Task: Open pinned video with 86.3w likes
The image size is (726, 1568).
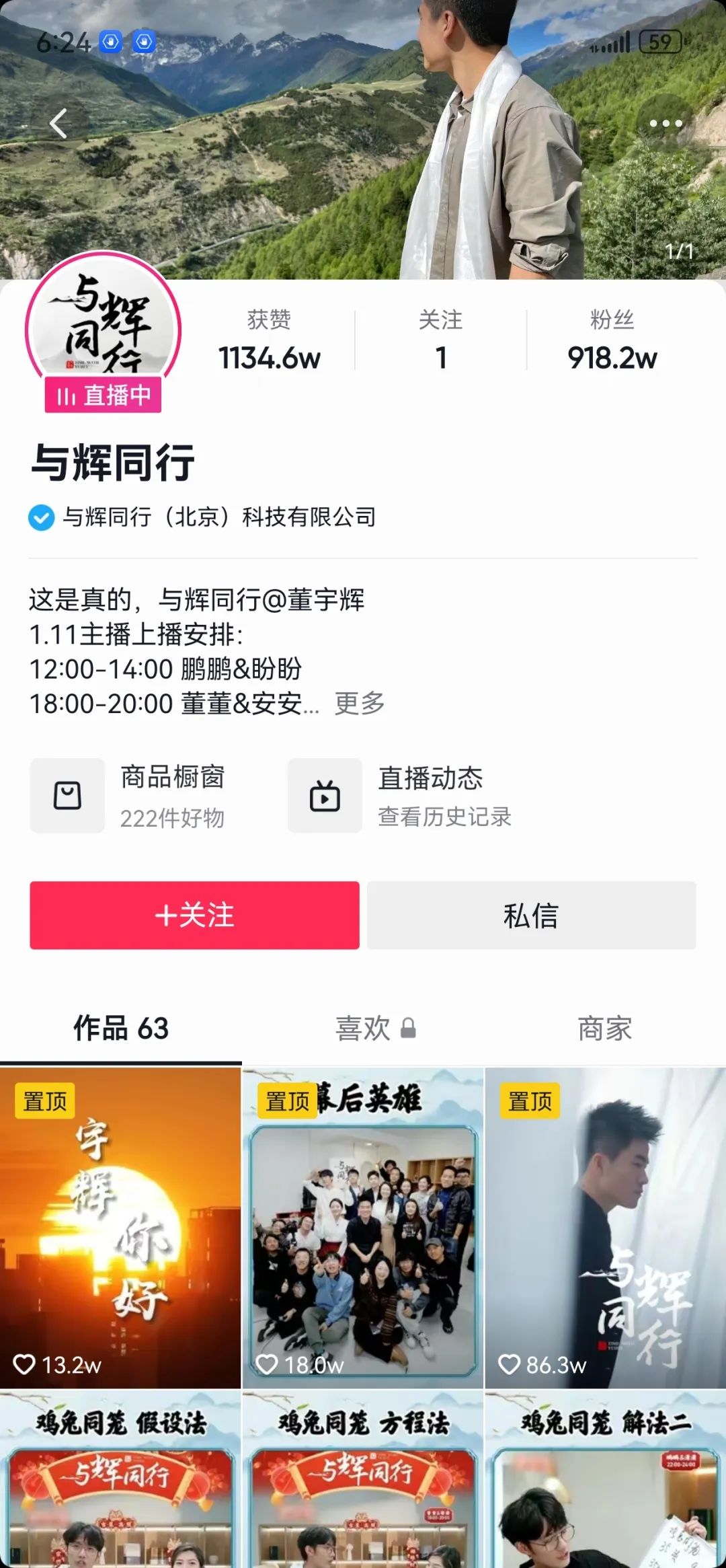Action: point(606,1228)
